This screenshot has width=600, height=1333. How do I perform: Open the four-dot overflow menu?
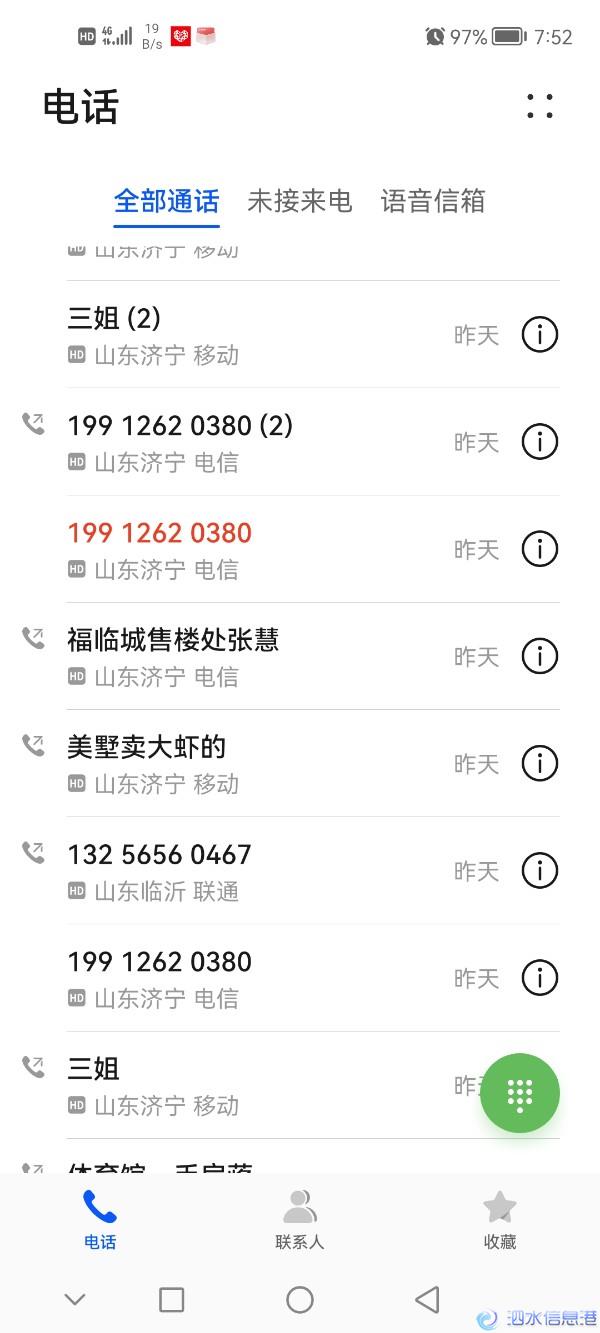coord(540,106)
